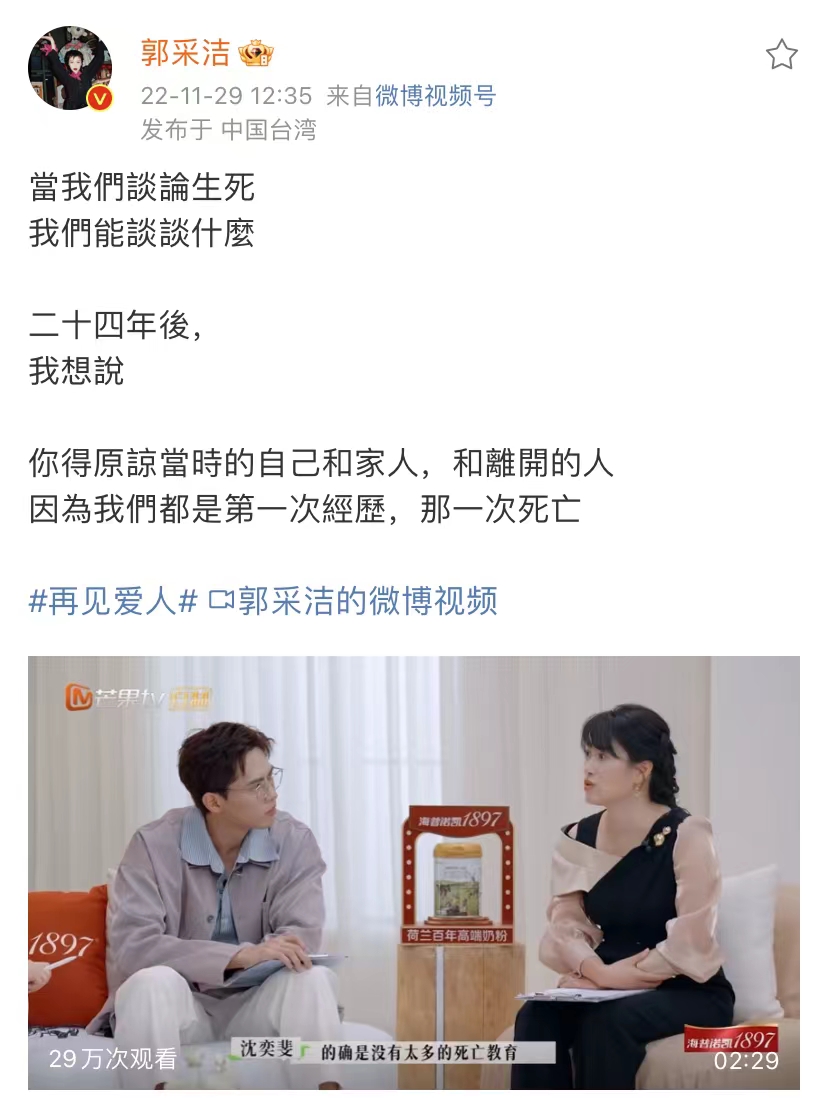Play the video with 02:29 duration
This screenshot has height=1098, width=828.
click(x=413, y=872)
